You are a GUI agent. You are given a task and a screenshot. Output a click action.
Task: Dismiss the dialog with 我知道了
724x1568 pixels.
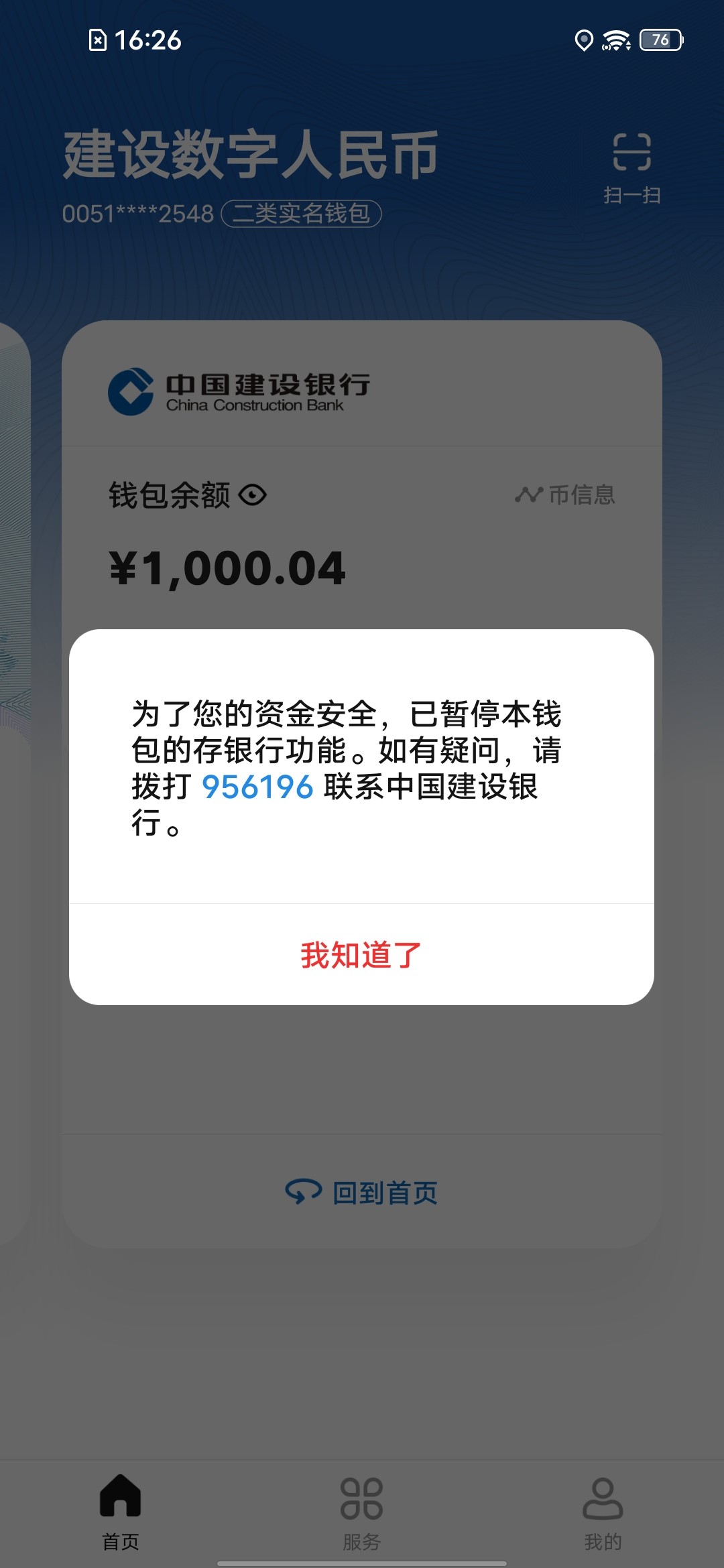click(x=361, y=954)
